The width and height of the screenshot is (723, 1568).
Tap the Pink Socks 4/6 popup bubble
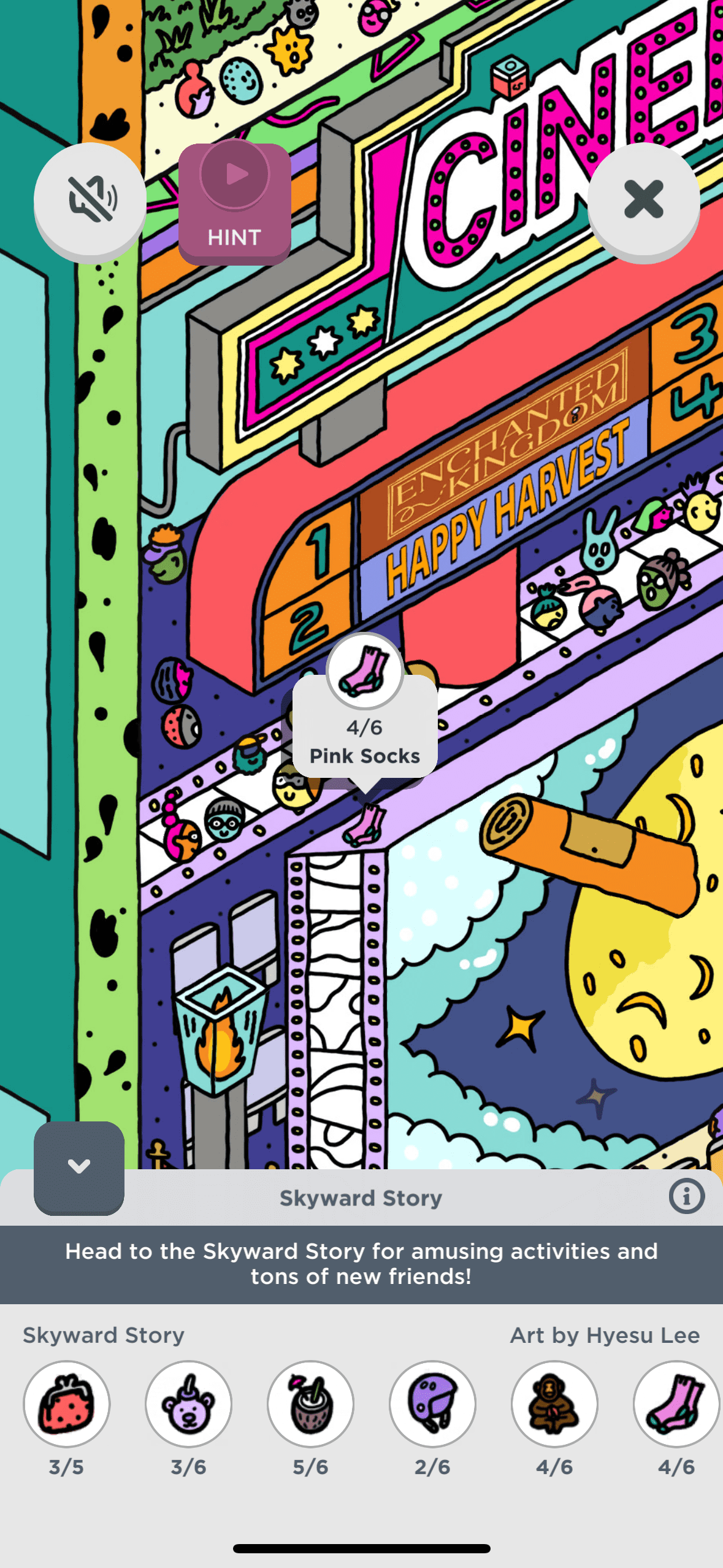[365, 727]
